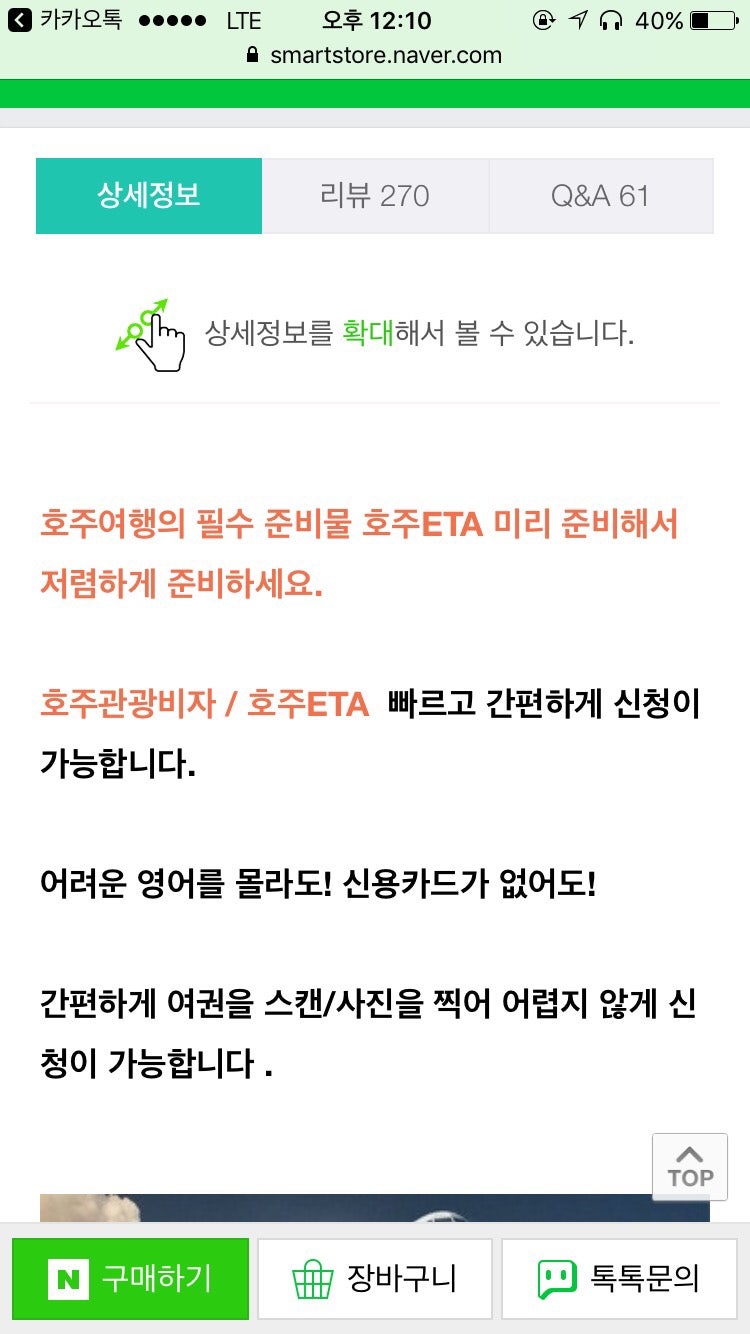The image size is (750, 1334).
Task: Add item via 장바구니 button
Action: (375, 1278)
